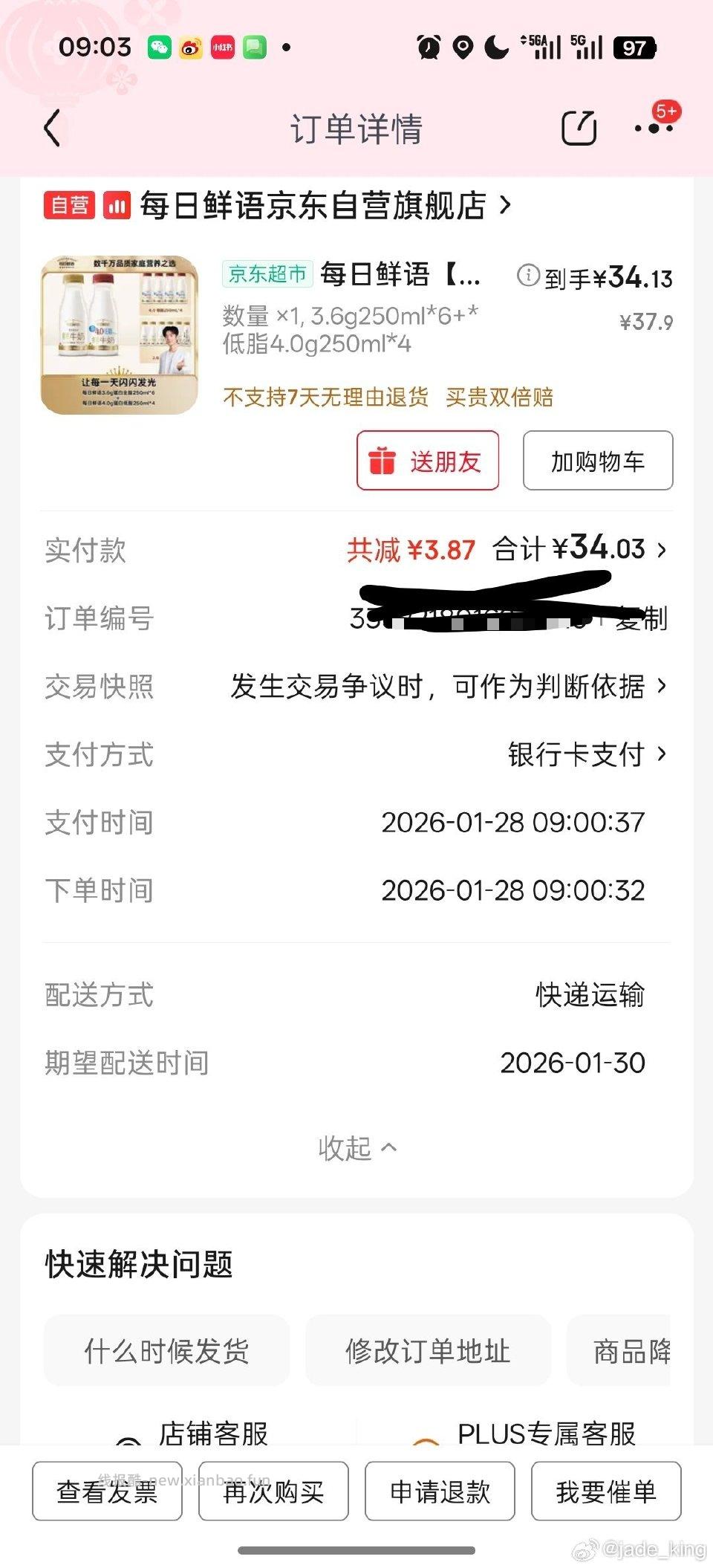Tap the 自营 badge icon

[x=70, y=205]
